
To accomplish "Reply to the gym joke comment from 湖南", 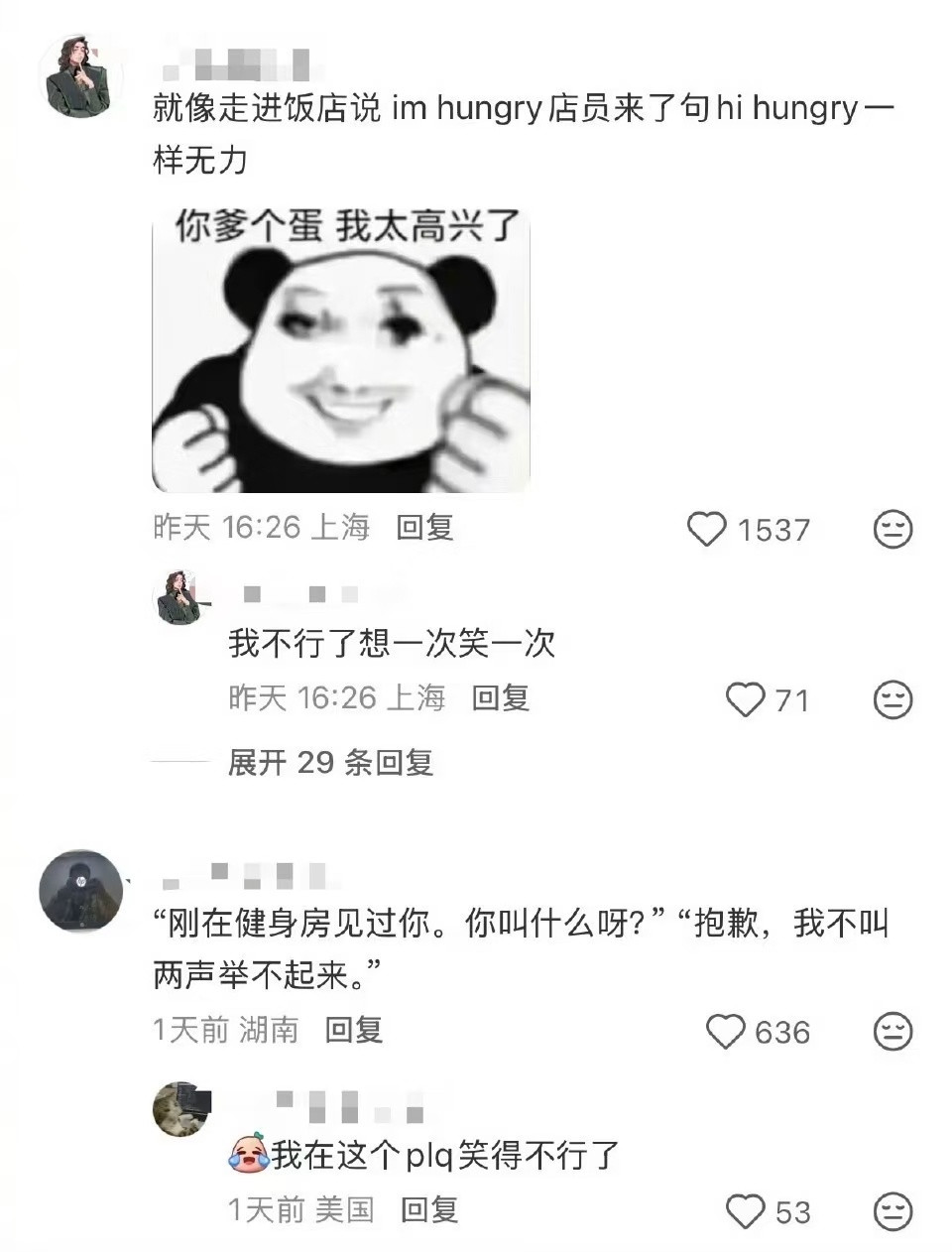I will point(352,1032).
